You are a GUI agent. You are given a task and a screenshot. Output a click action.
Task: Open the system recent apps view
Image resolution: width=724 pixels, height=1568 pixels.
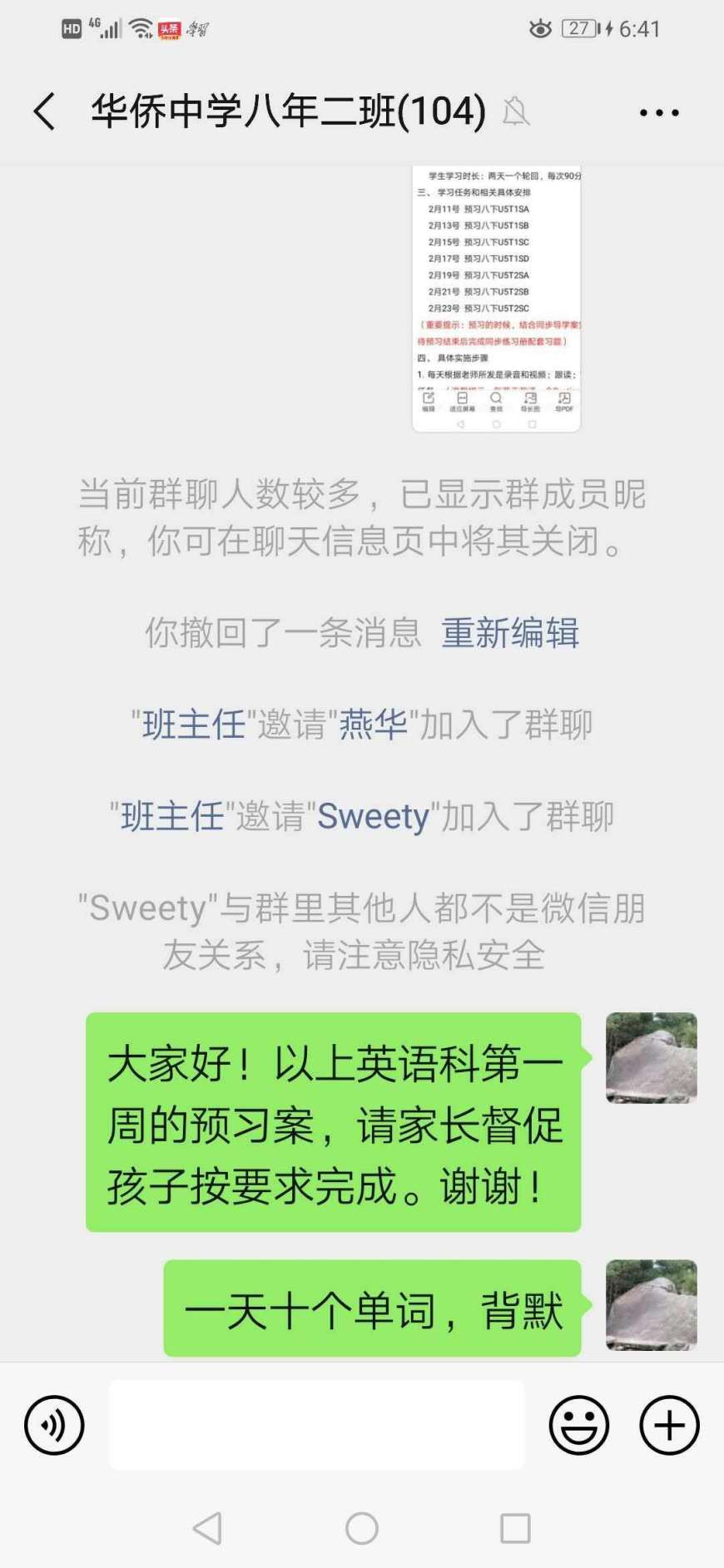[x=515, y=1528]
